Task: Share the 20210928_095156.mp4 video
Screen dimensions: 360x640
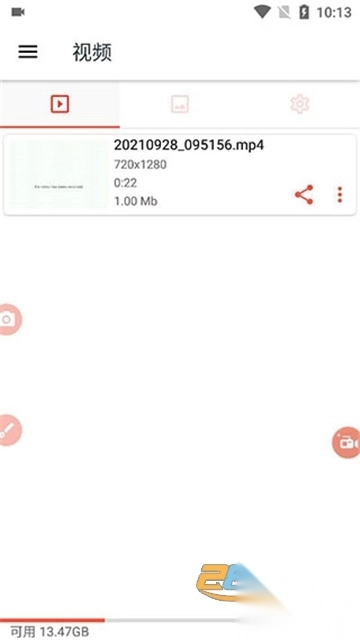Action: pos(304,195)
